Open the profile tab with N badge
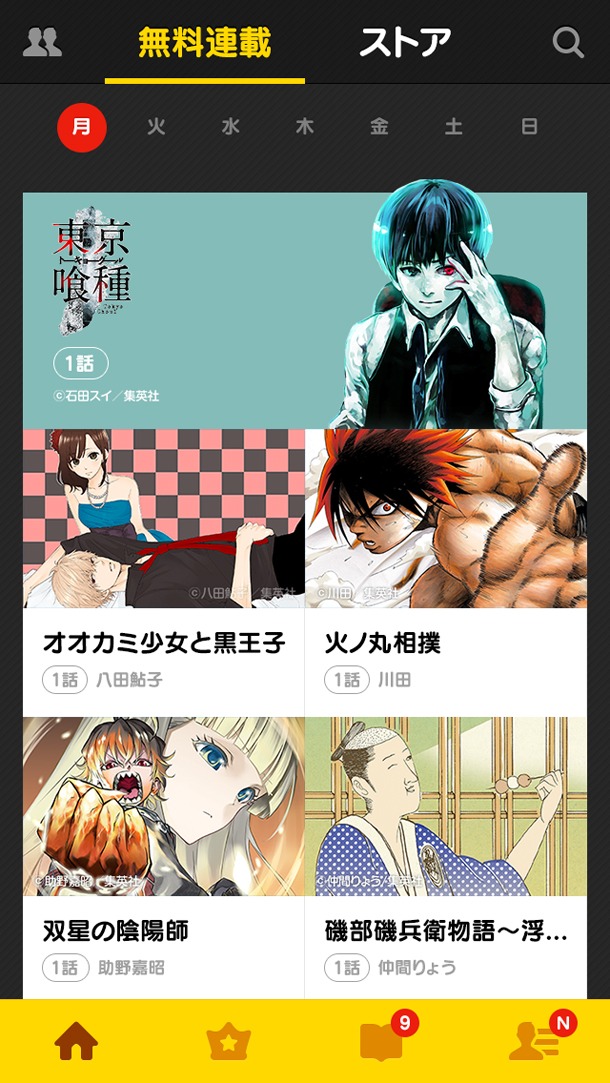 tap(534, 1042)
